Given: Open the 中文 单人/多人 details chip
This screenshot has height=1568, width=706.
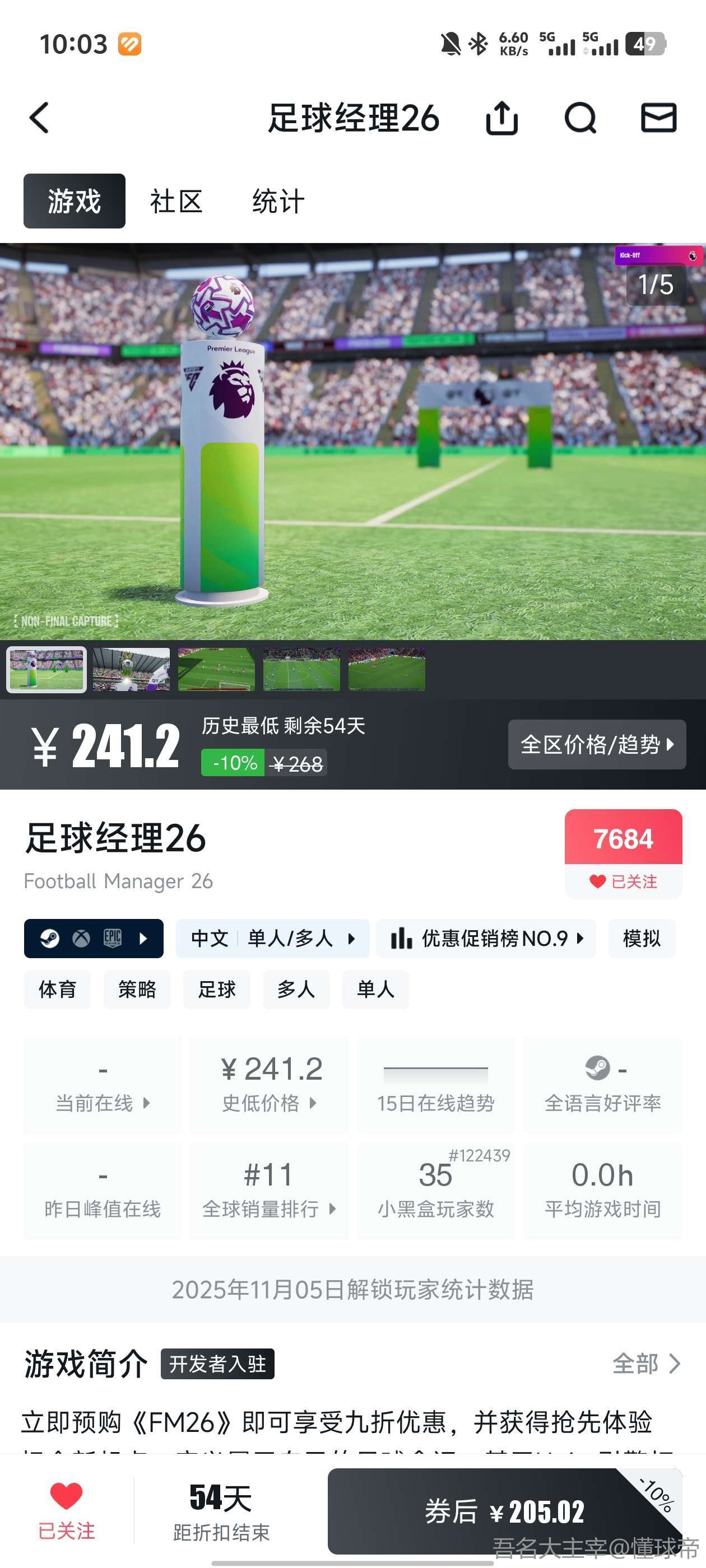Looking at the screenshot, I should click(x=272, y=939).
